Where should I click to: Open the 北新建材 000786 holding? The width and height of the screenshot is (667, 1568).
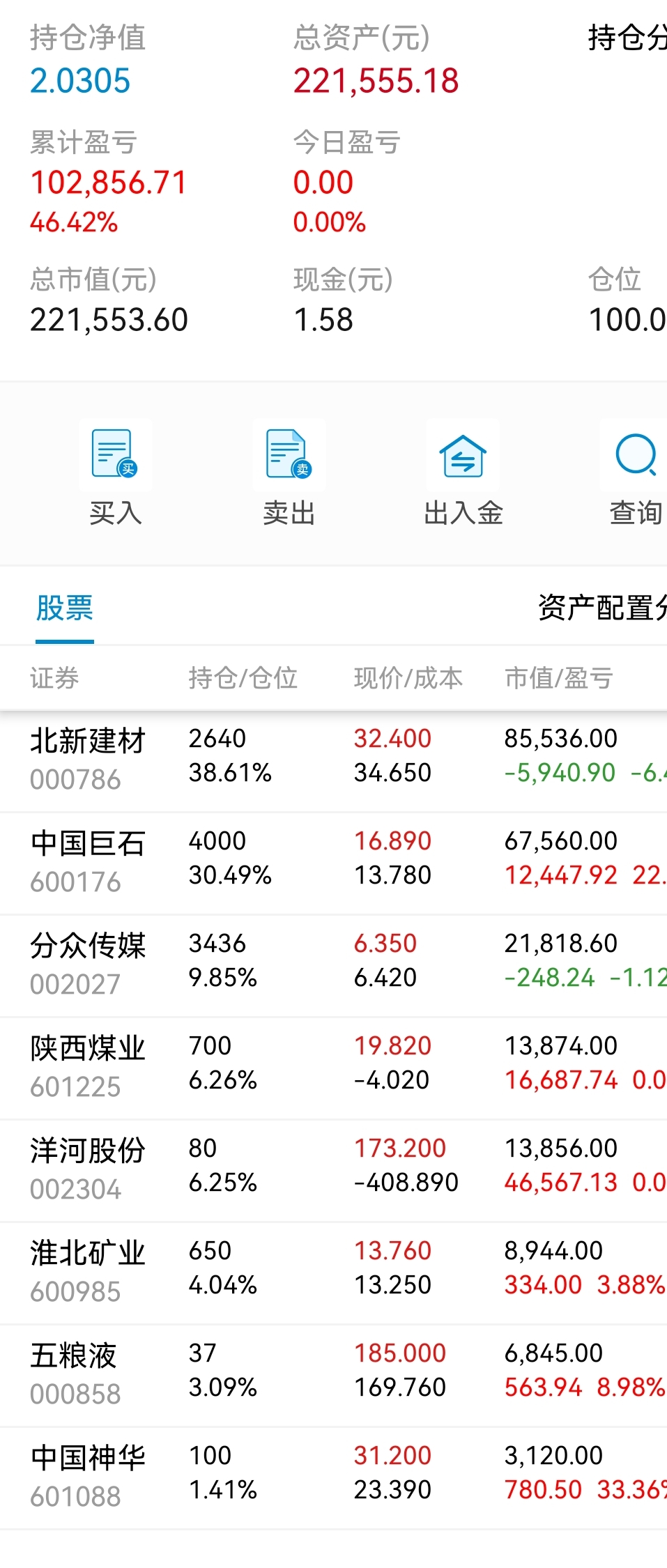(333, 760)
